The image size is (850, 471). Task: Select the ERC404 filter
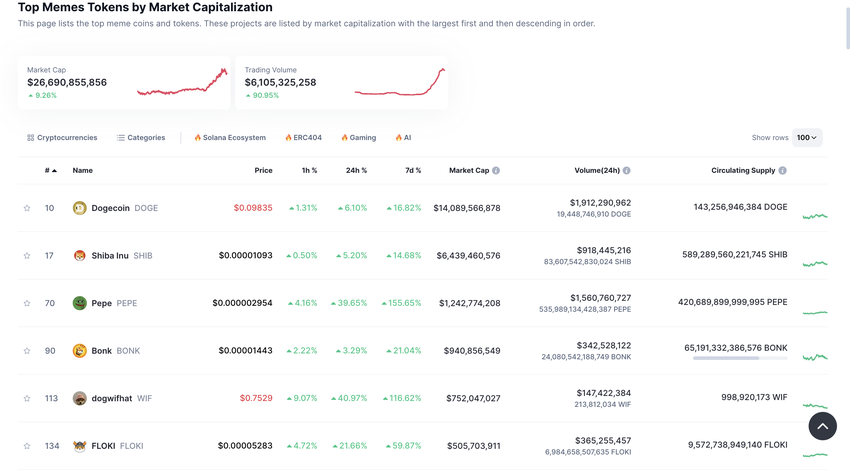(x=303, y=138)
